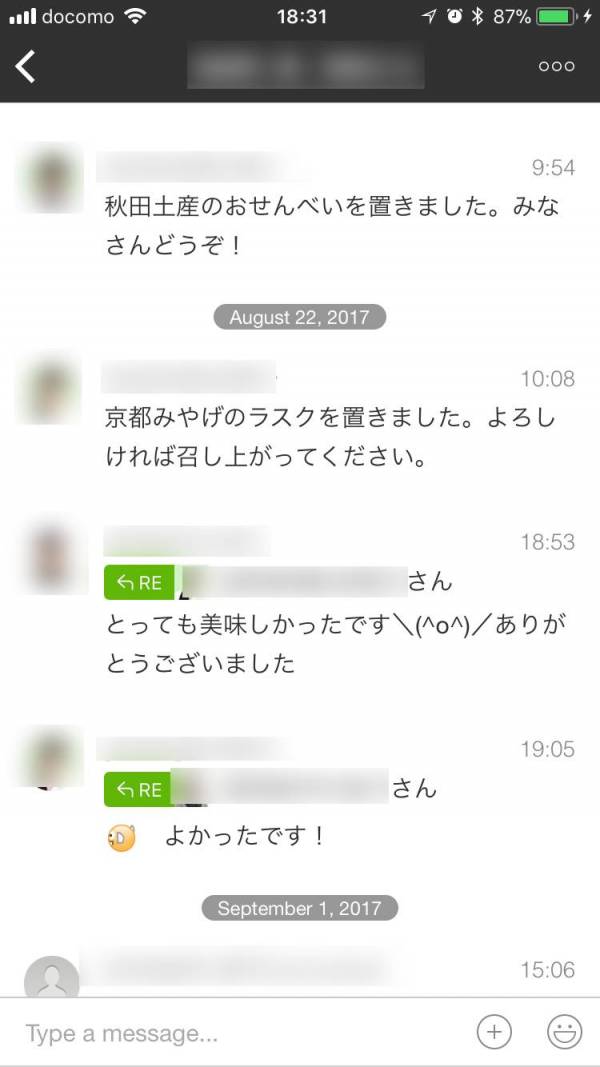
Task: Open sender avatar on the 9:54 message
Action: point(51,176)
